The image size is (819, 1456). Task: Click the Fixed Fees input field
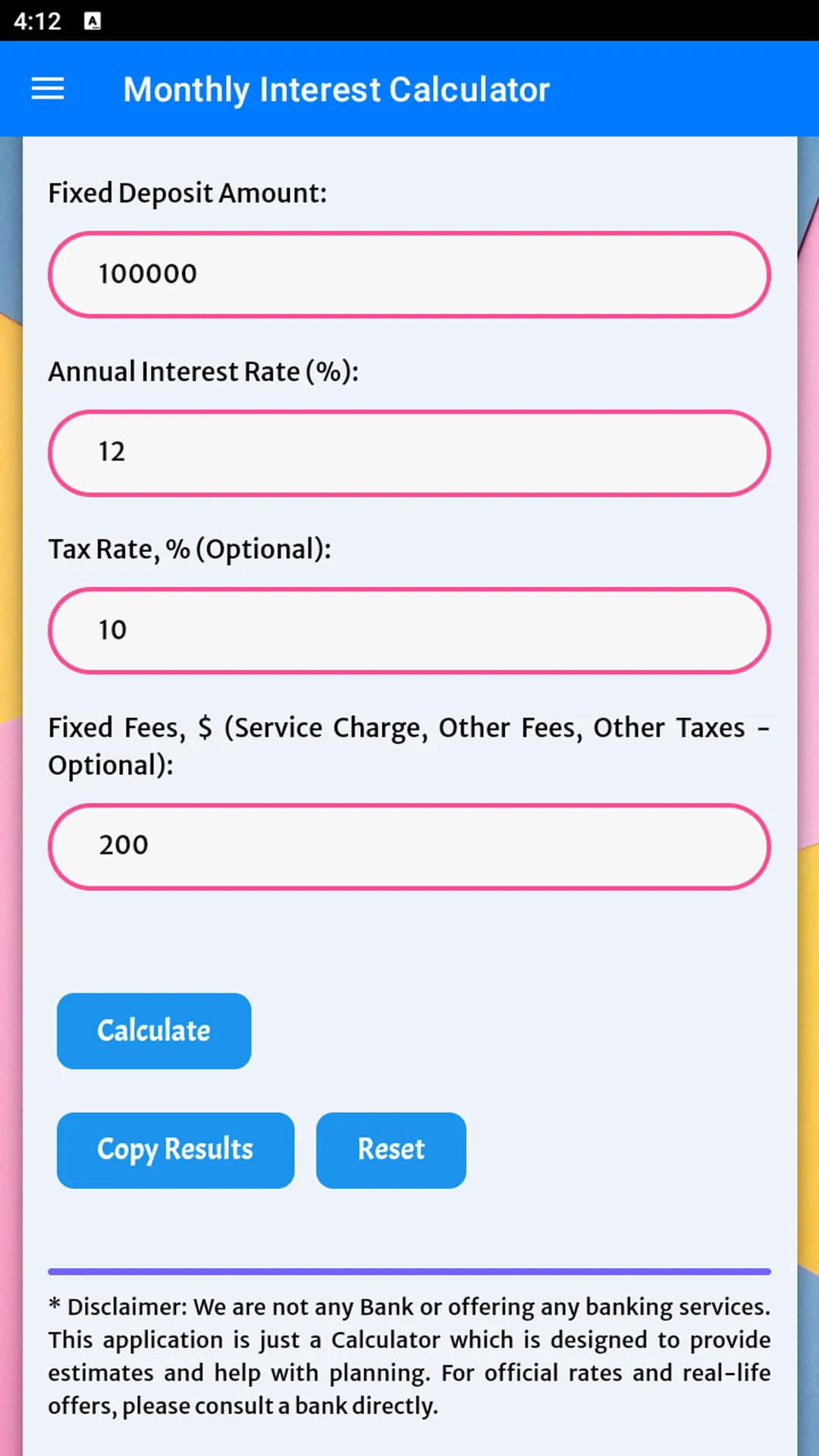(x=409, y=846)
